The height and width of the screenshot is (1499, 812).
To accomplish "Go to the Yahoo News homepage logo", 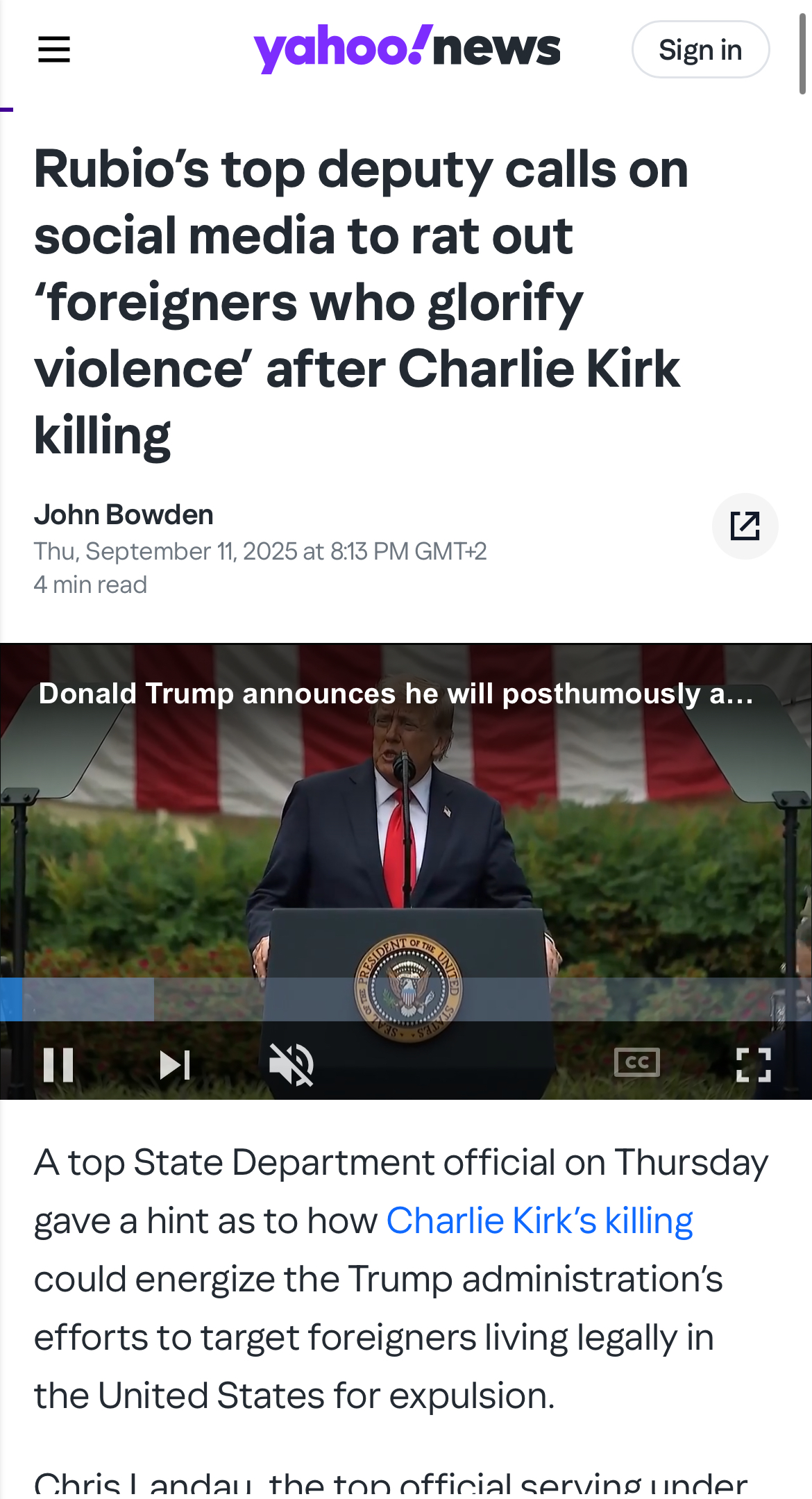I will coord(407,49).
